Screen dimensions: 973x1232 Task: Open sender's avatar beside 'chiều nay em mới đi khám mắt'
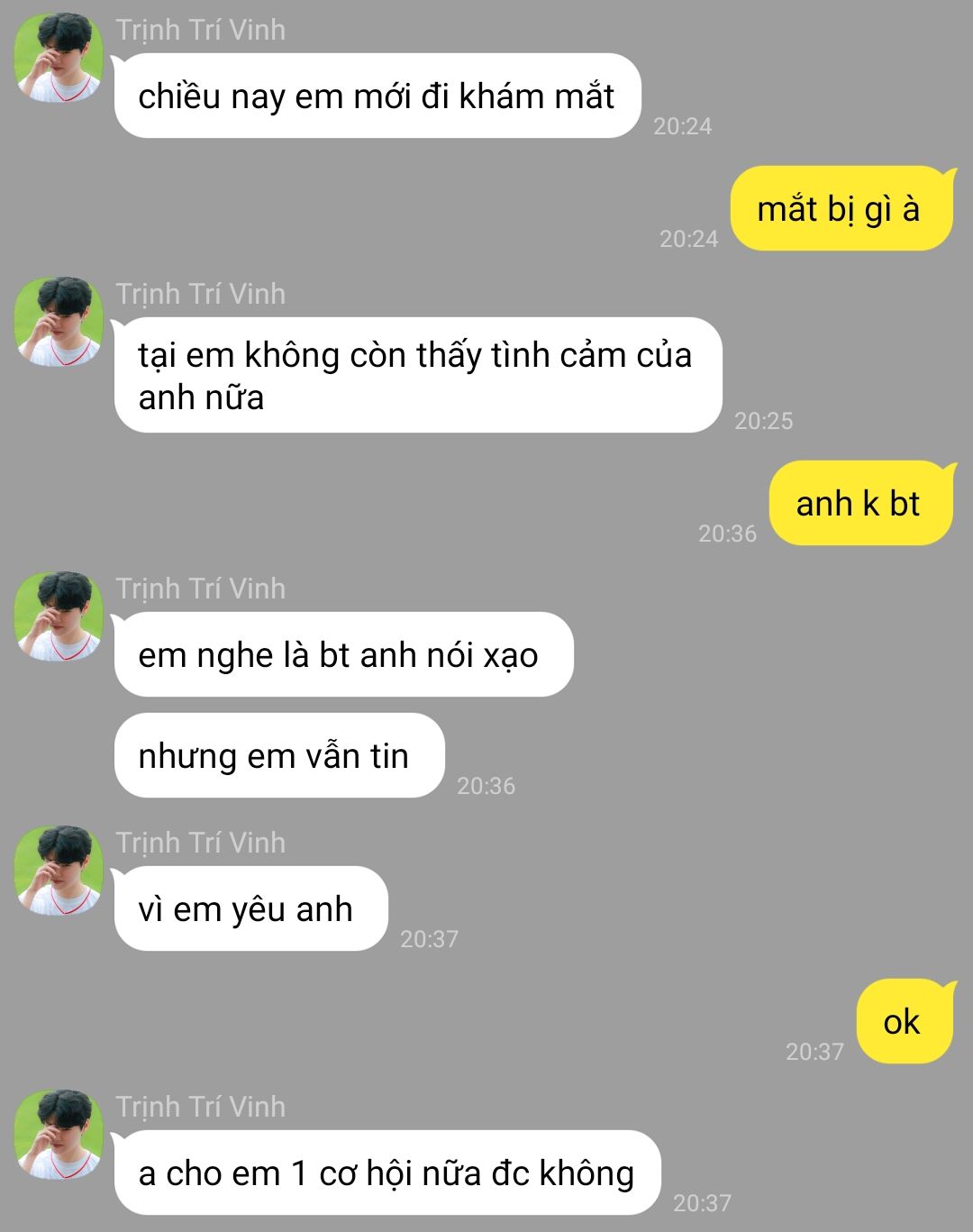pyautogui.click(x=59, y=58)
